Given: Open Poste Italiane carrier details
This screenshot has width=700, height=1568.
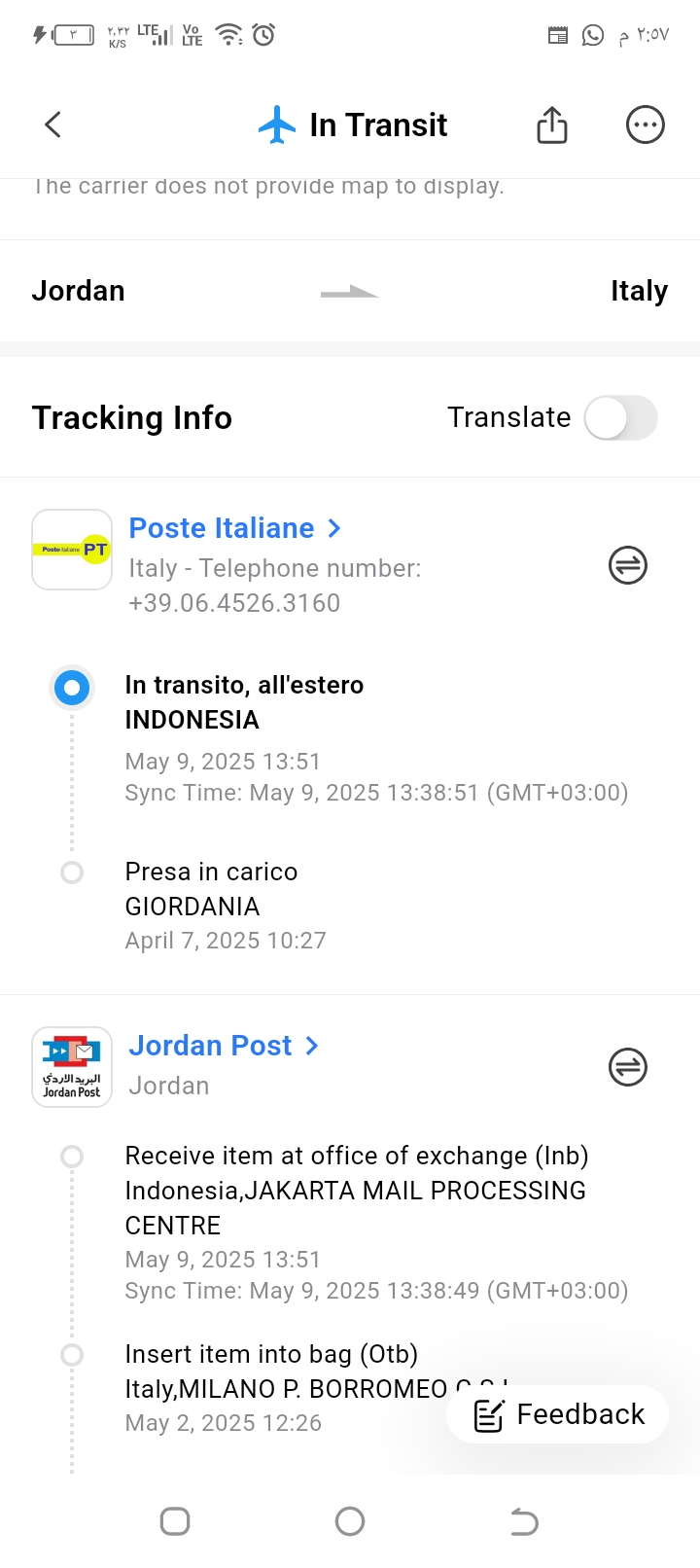Looking at the screenshot, I should click(235, 528).
